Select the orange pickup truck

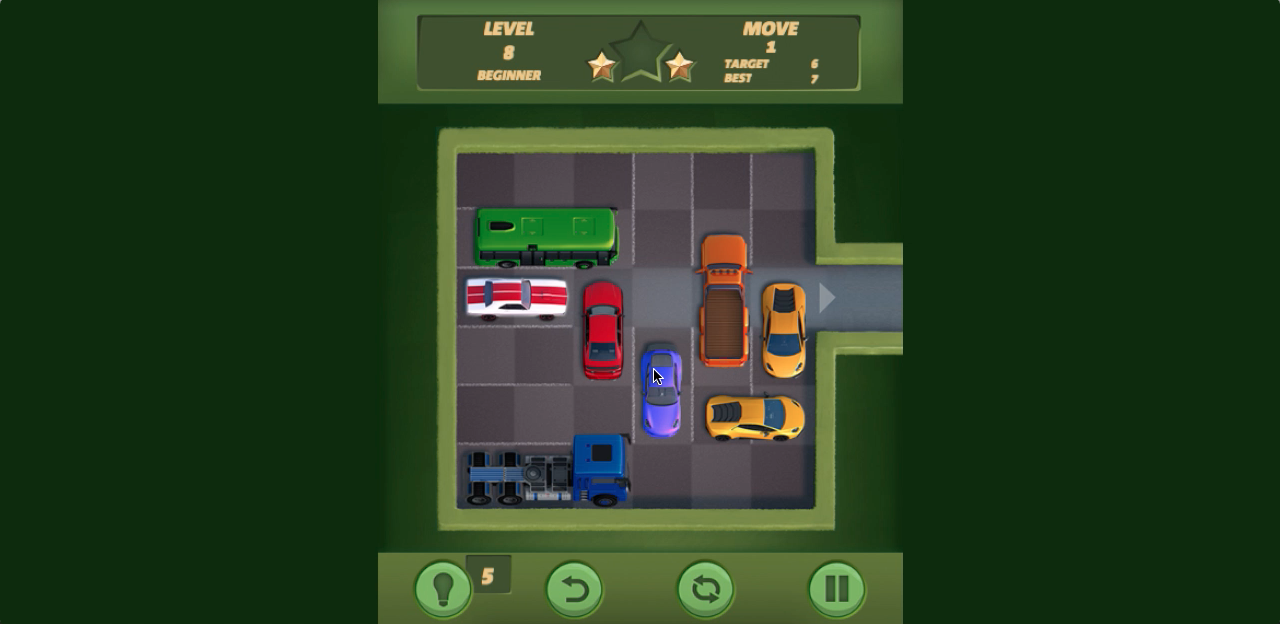click(x=723, y=300)
